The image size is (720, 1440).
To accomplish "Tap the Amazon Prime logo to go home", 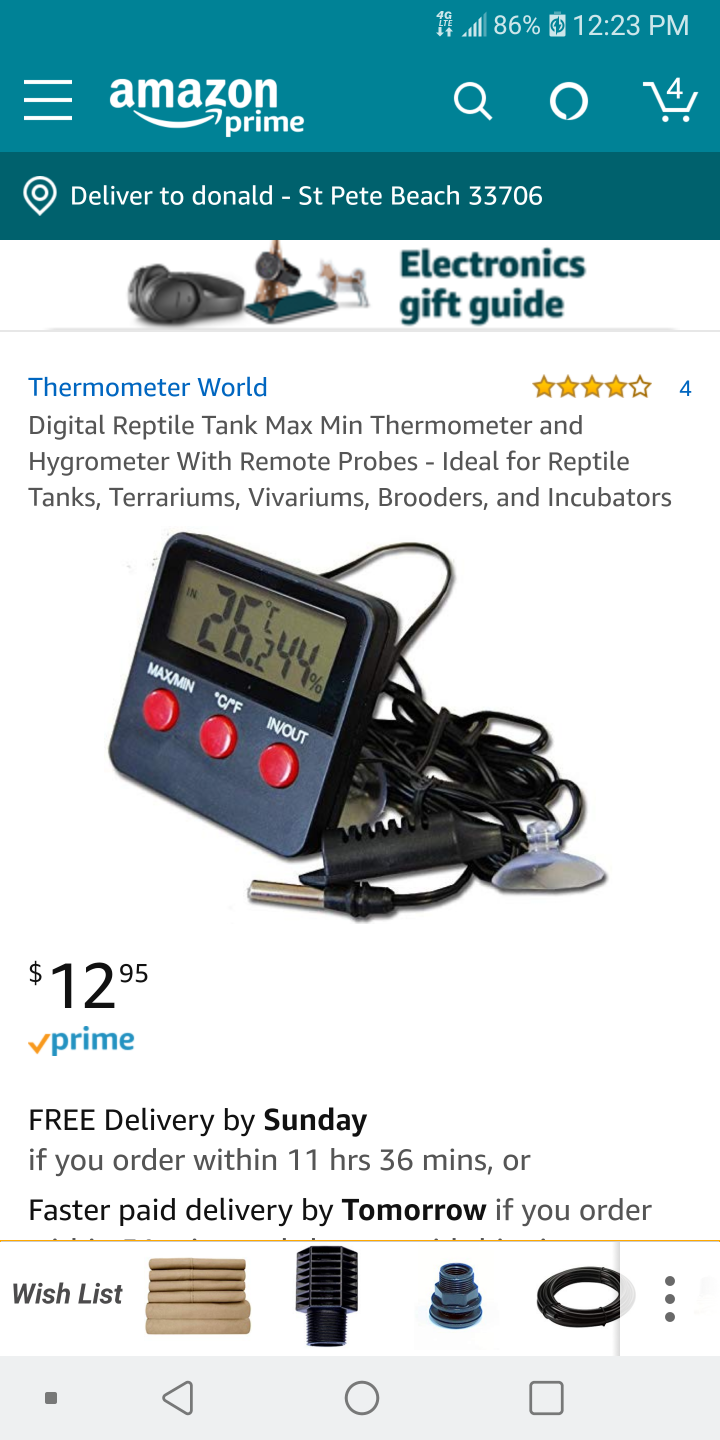I will point(206,104).
